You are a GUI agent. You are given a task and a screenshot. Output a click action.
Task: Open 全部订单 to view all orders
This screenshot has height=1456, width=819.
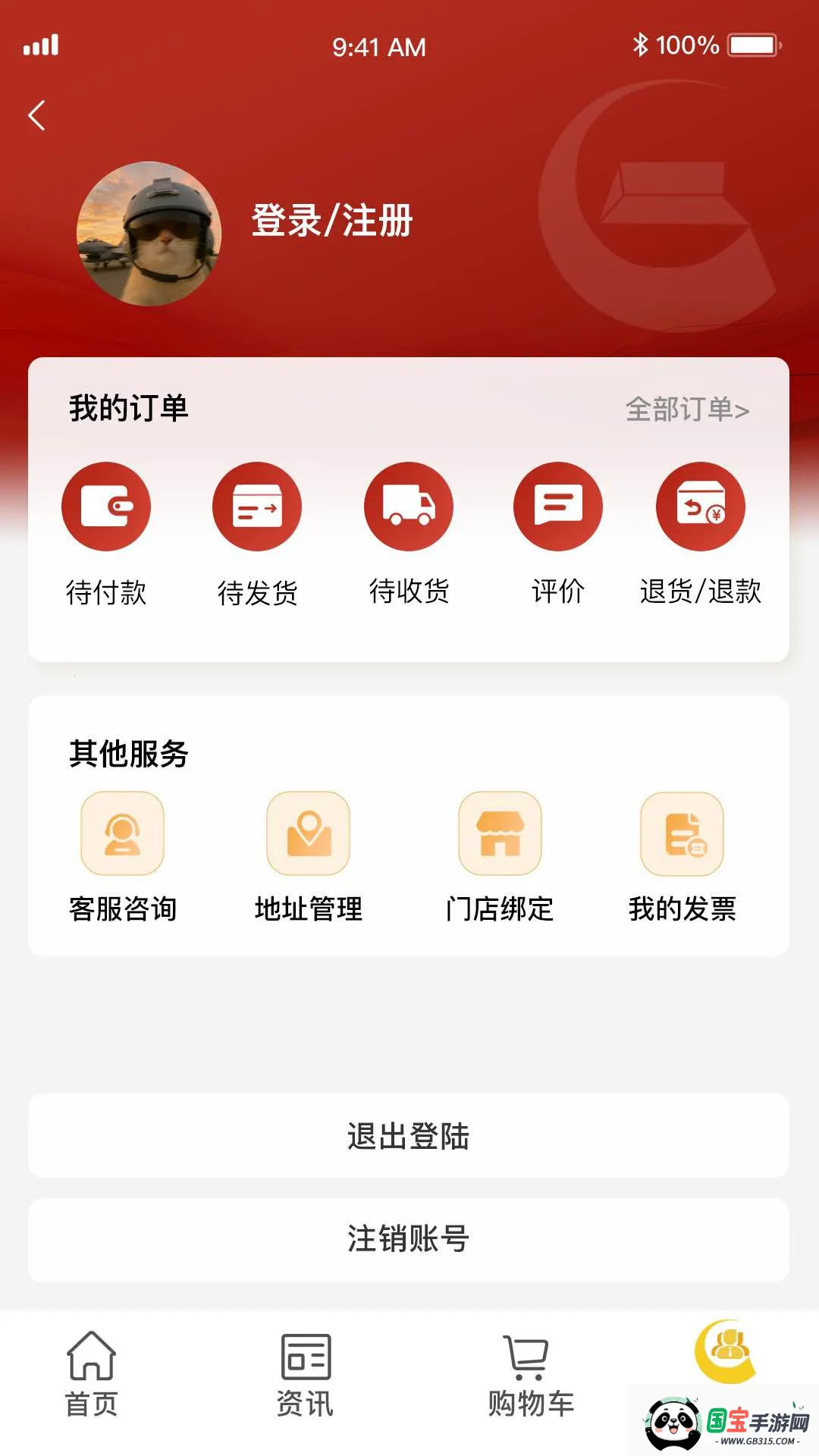(x=686, y=409)
